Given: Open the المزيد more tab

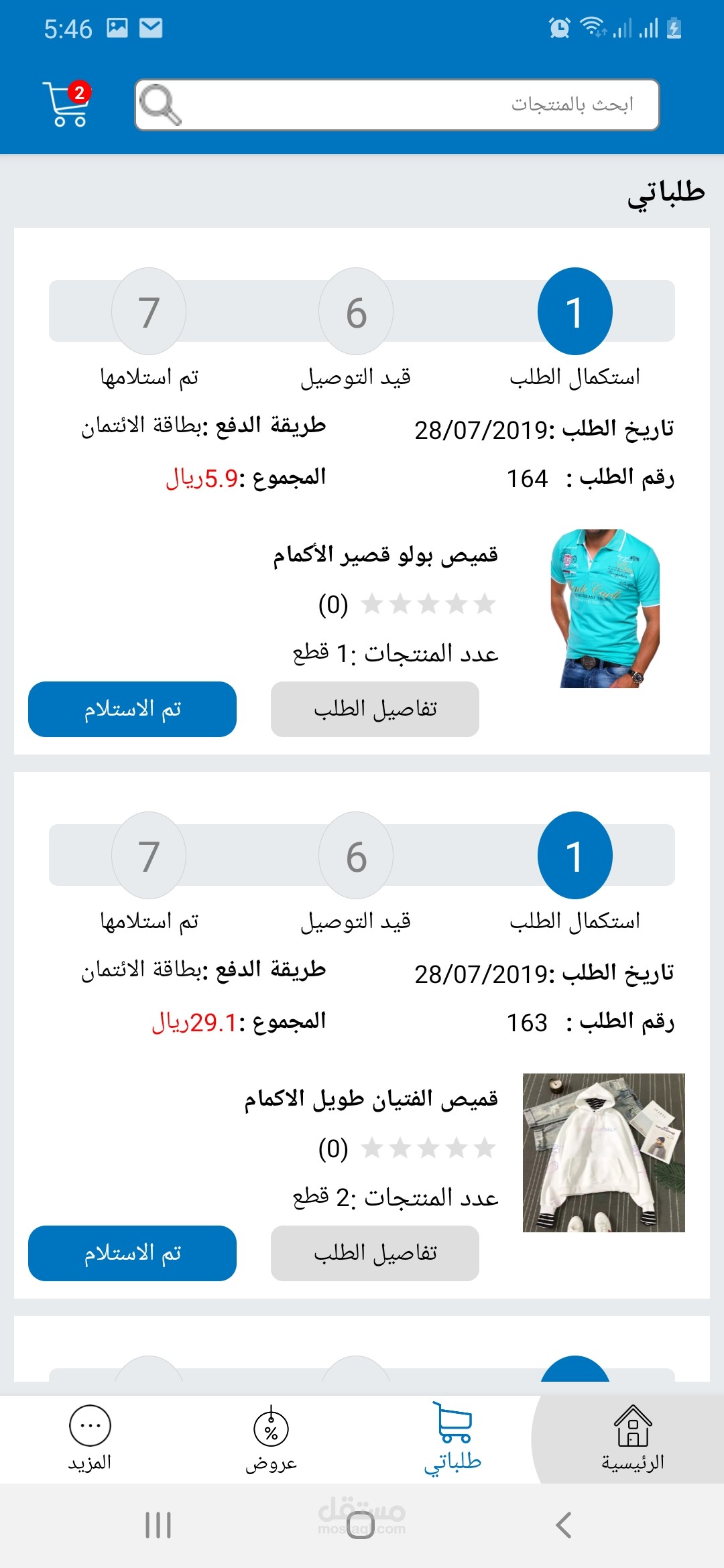Looking at the screenshot, I should pos(90,1439).
